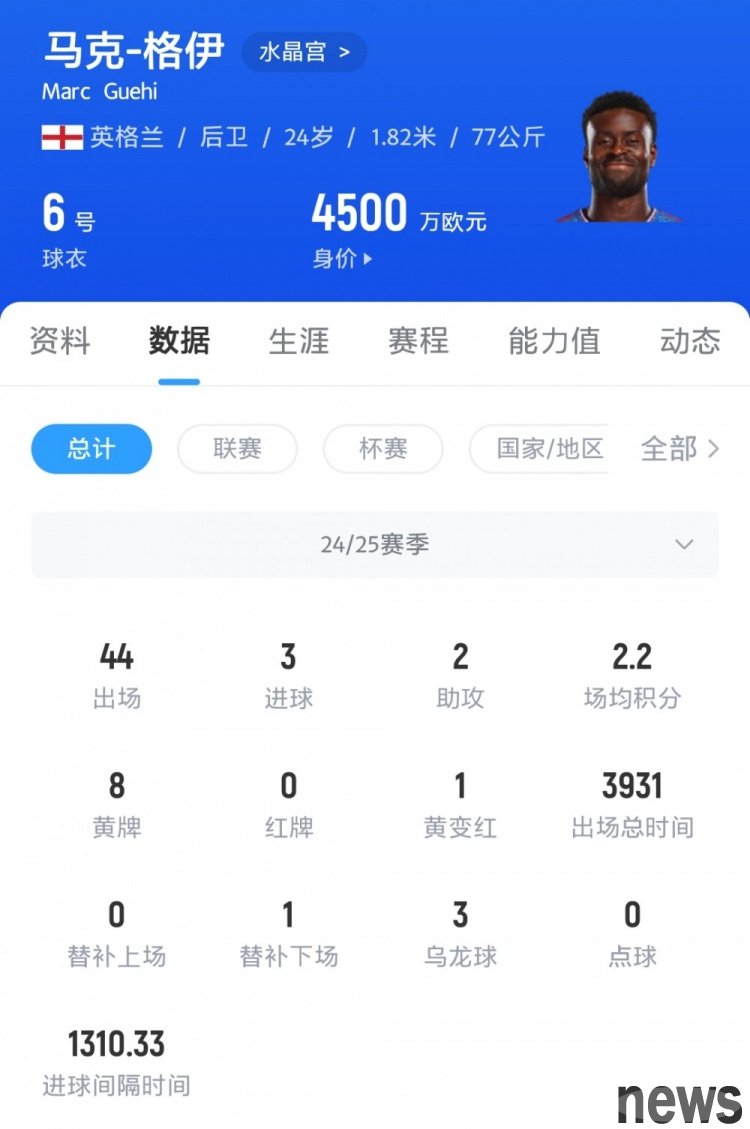Select the 总计 filter chip

click(x=92, y=449)
